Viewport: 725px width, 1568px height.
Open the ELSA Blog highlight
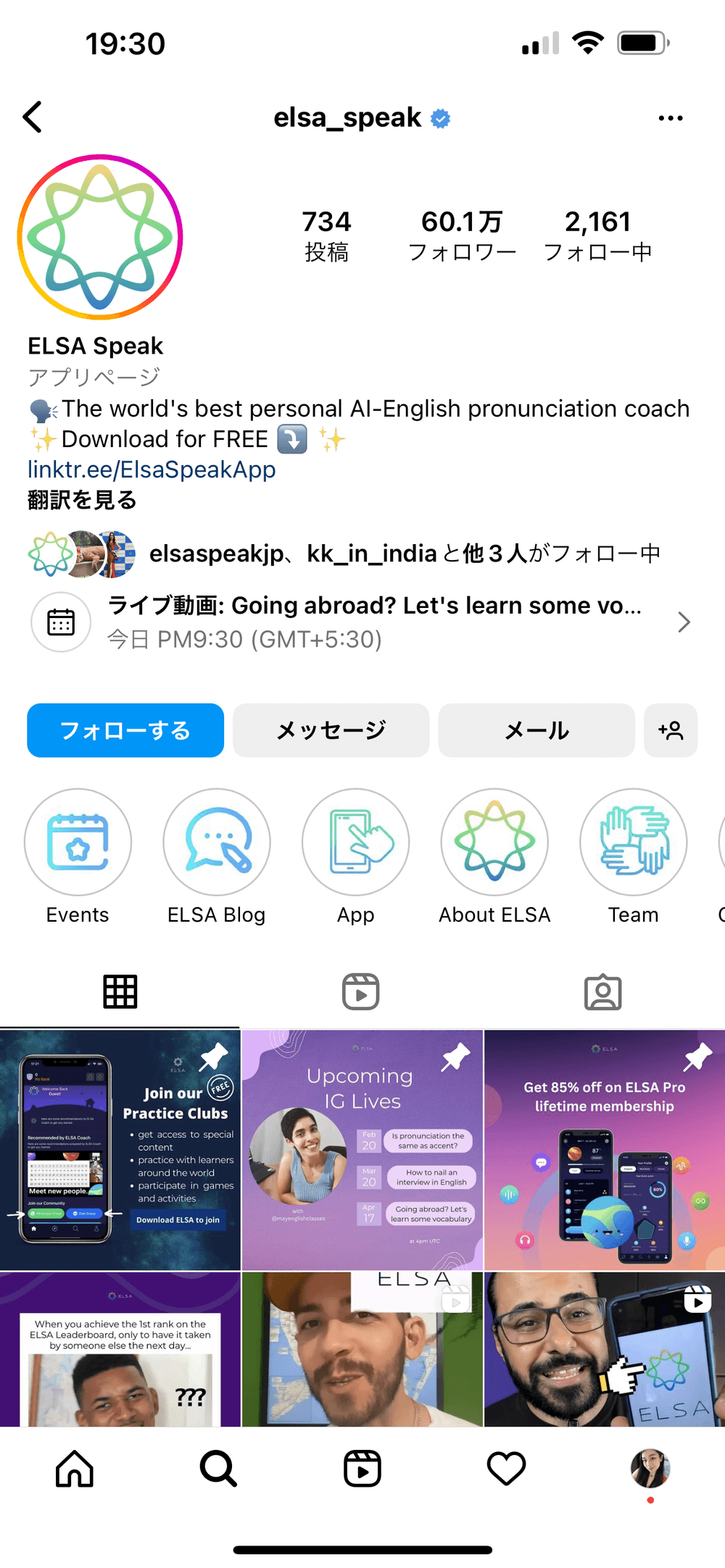[217, 842]
